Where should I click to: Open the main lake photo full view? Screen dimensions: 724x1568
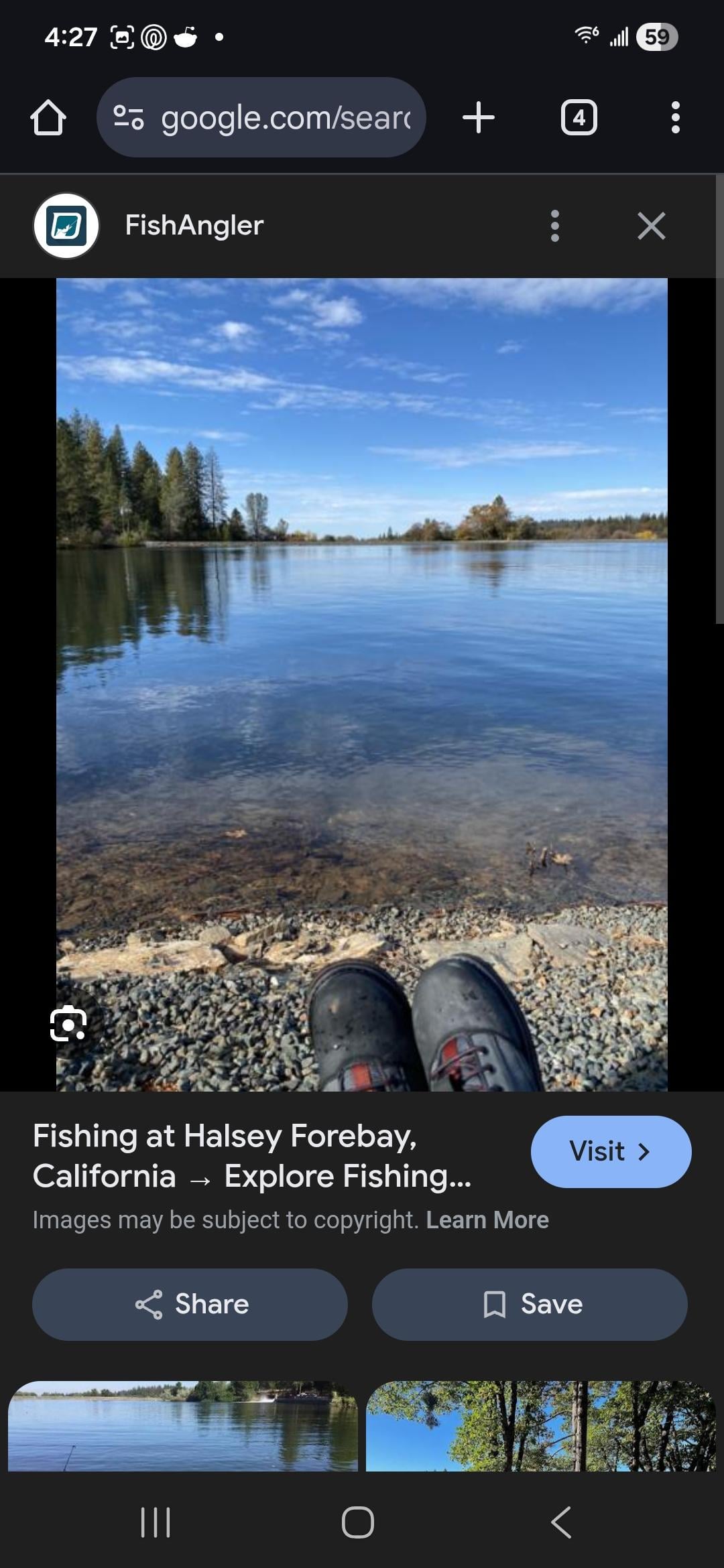(x=362, y=670)
